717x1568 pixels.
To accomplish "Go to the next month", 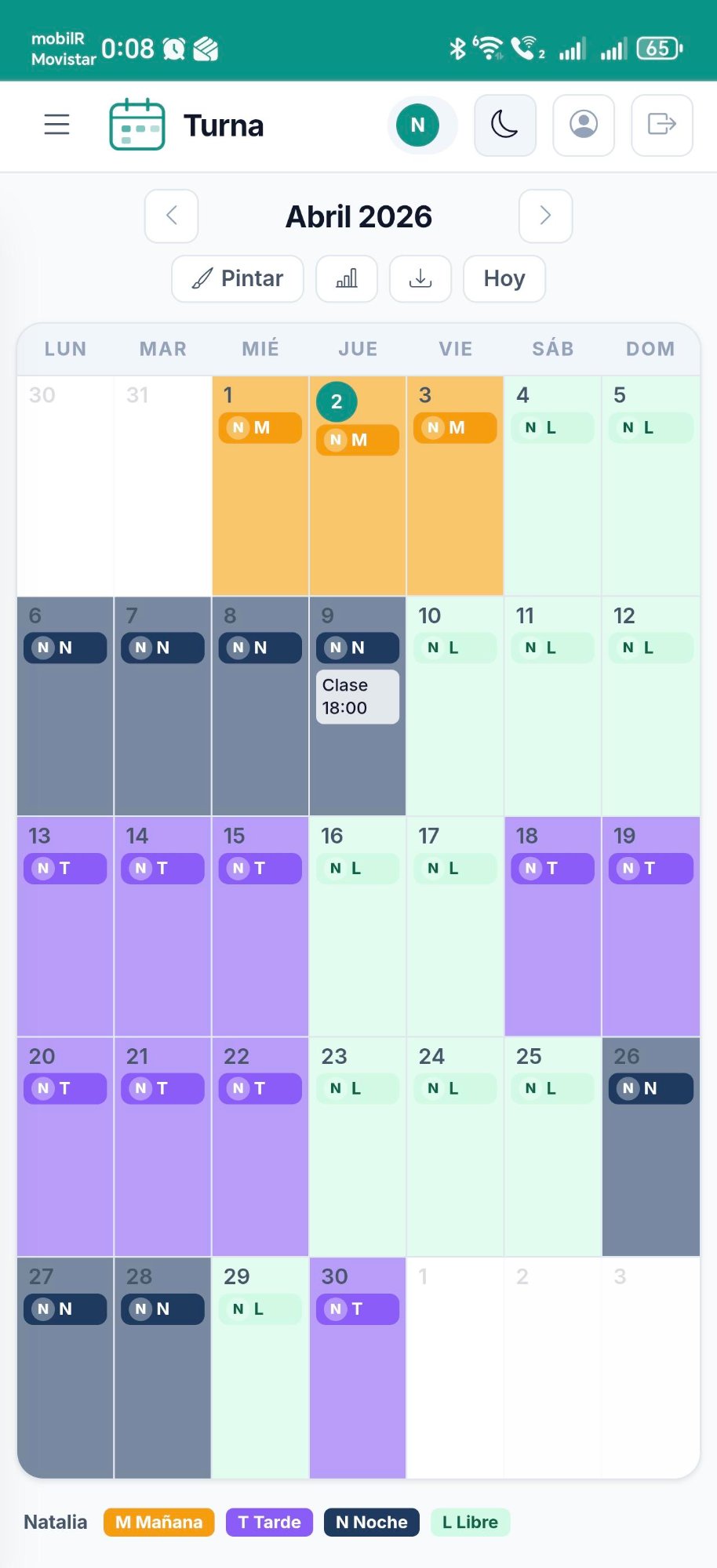I will pos(545,216).
